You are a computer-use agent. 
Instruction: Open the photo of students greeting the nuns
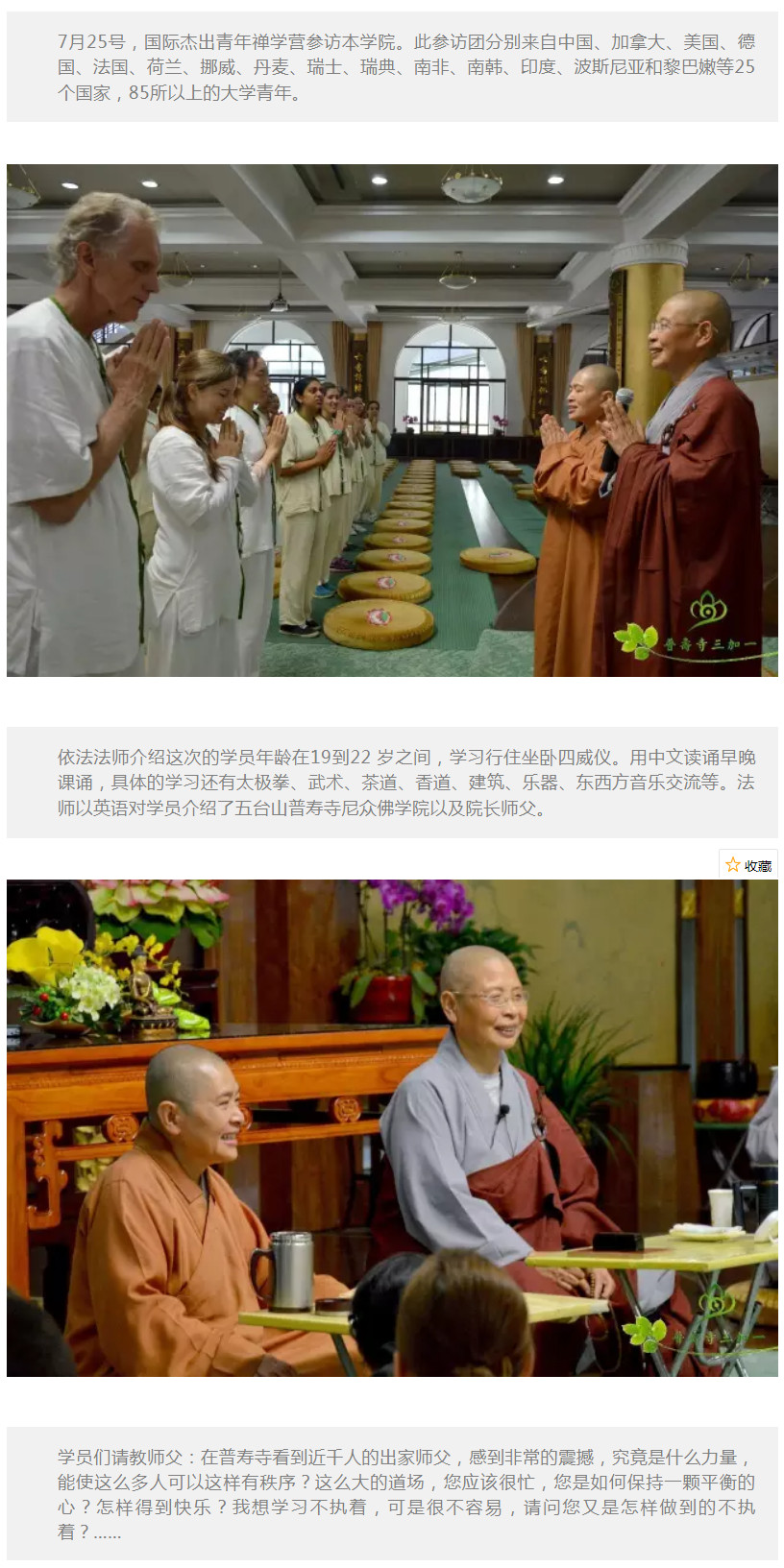(x=392, y=421)
